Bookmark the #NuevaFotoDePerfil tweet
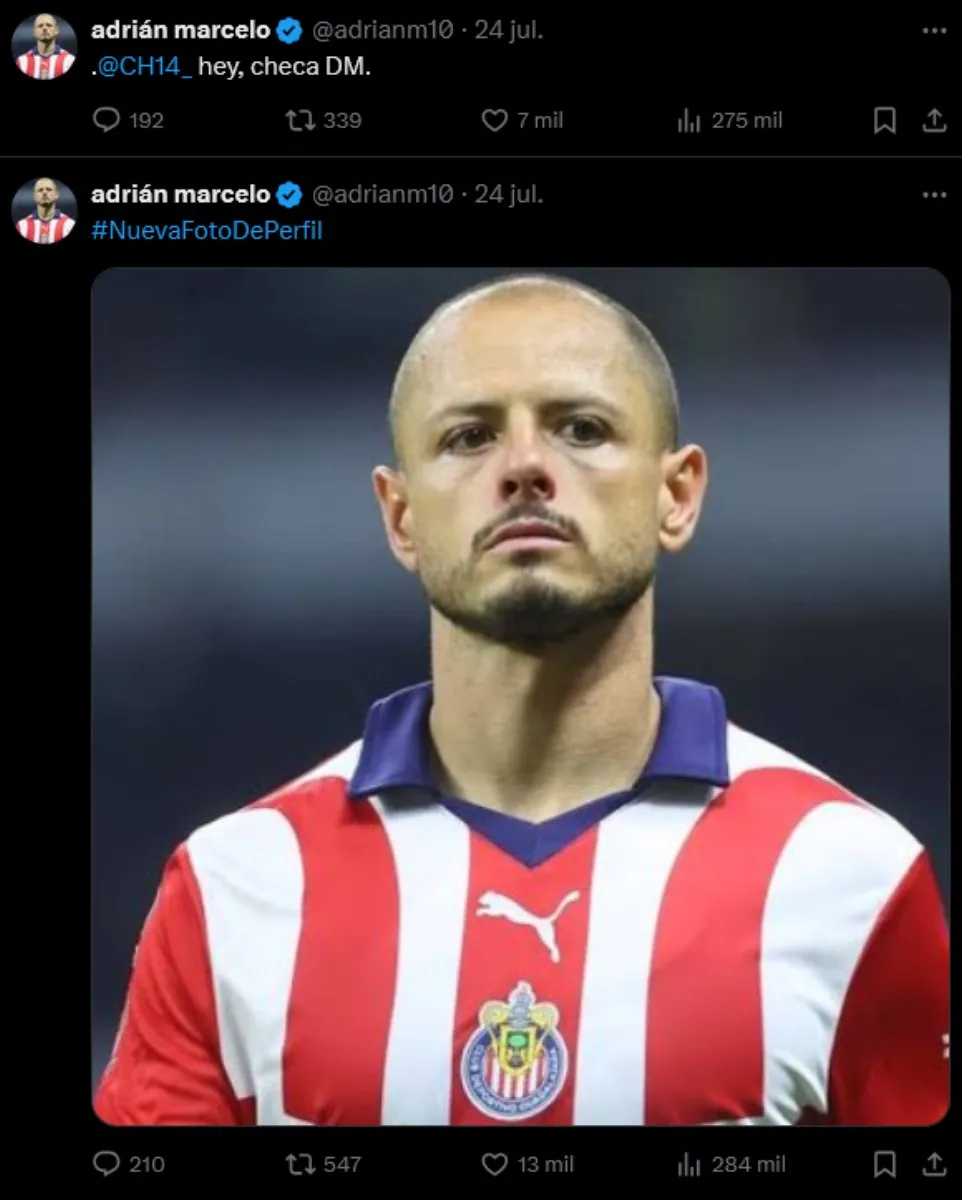This screenshot has height=1200, width=962. click(x=884, y=1164)
